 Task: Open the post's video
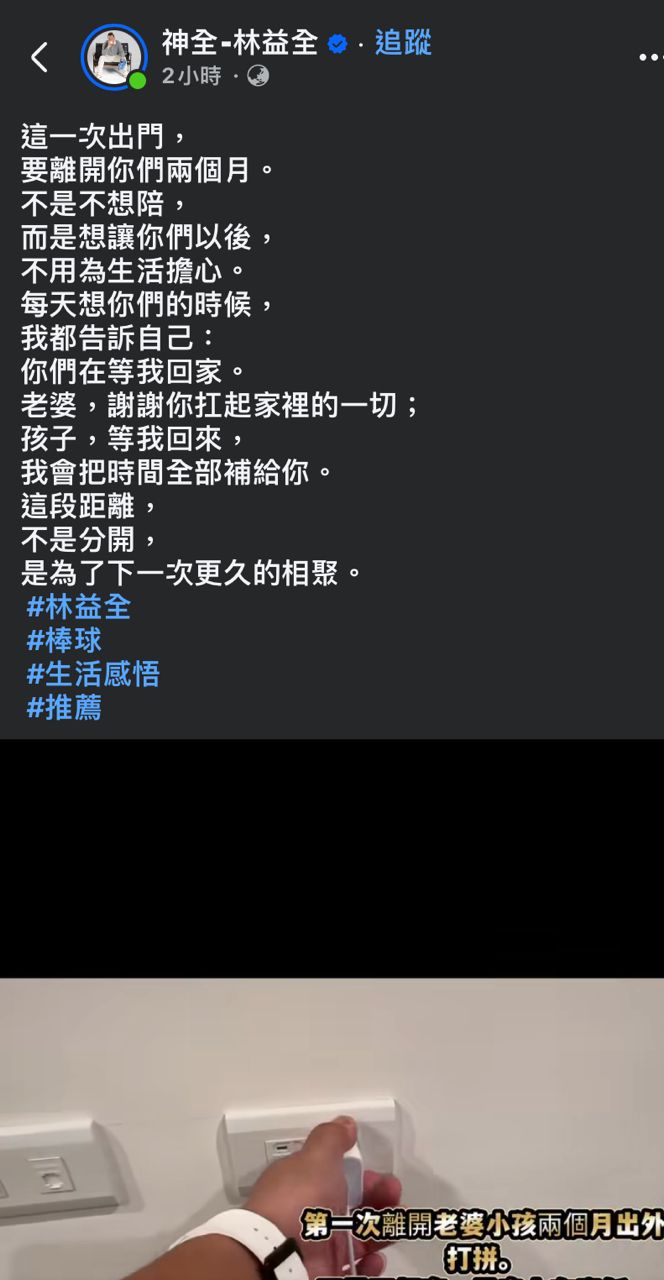click(332, 1128)
